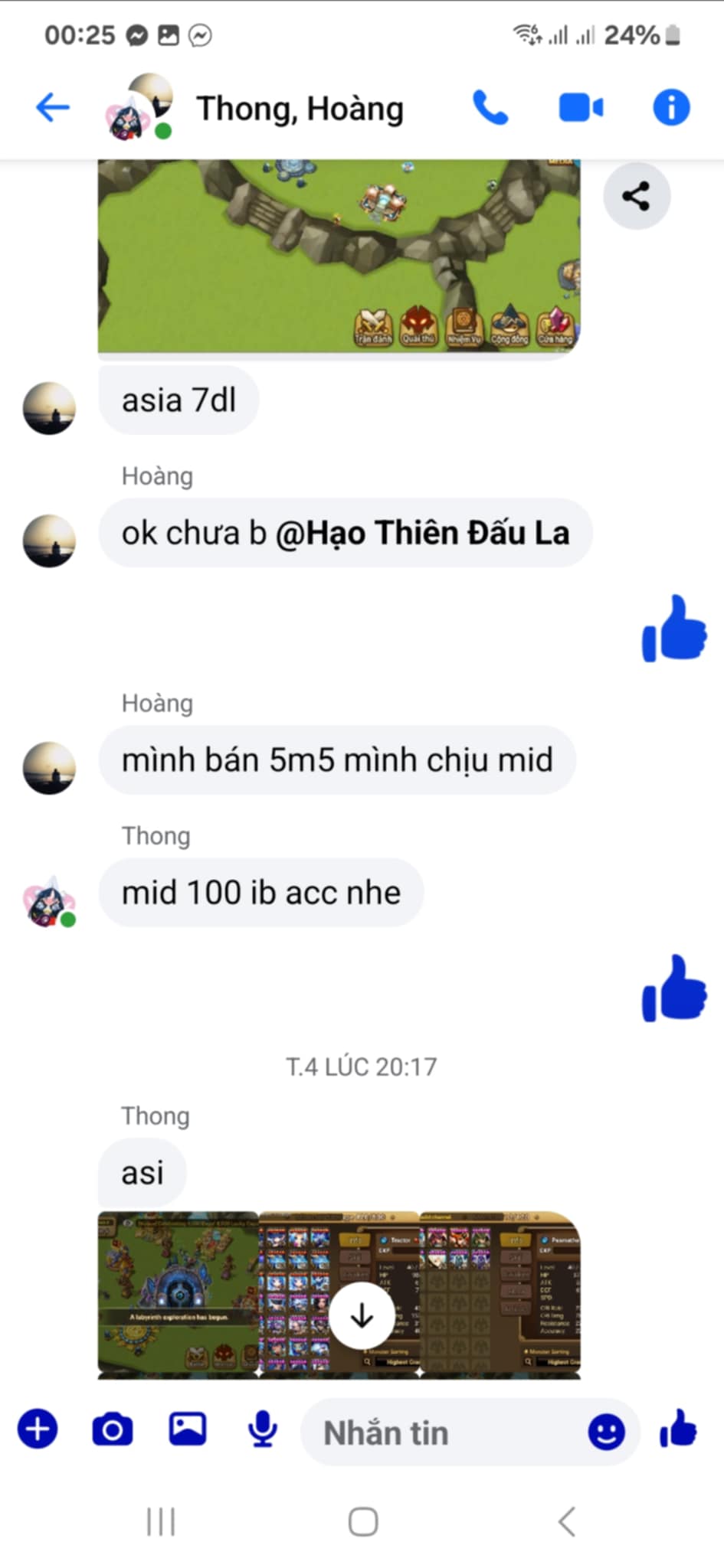This screenshot has height=1568, width=724.
Task: Go to the system home screen
Action: point(362,1521)
